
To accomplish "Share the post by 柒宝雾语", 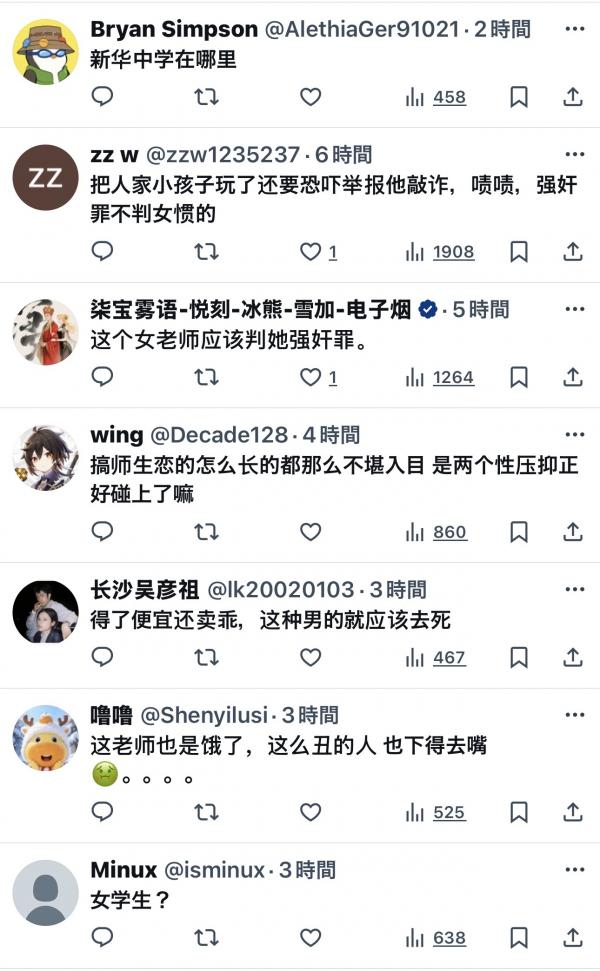I will (573, 377).
